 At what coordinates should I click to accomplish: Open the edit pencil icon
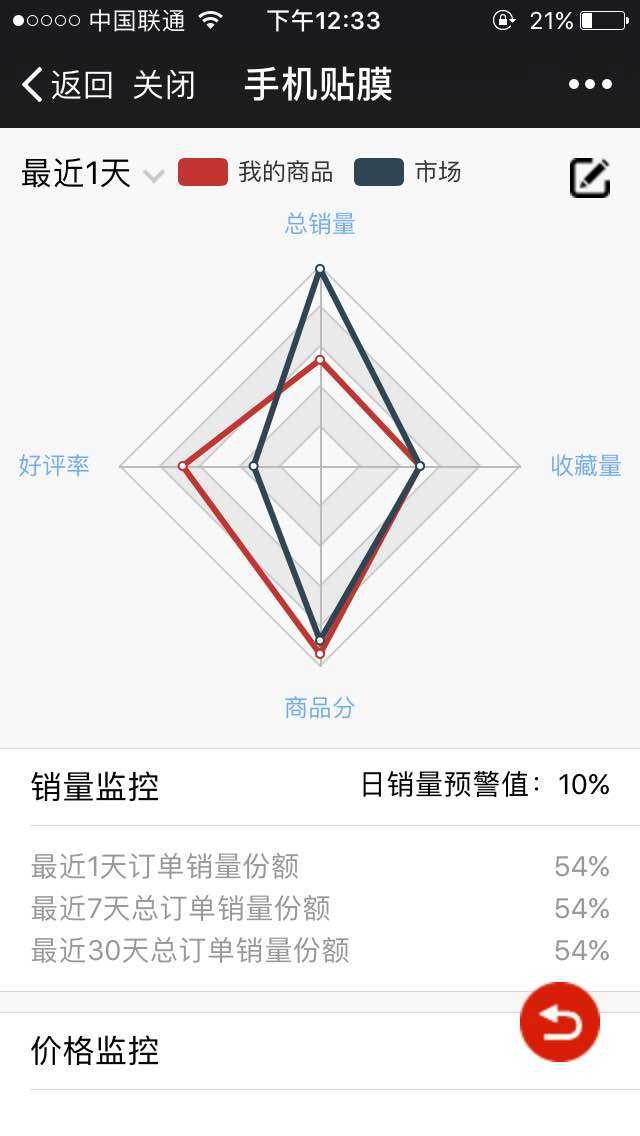pos(589,177)
